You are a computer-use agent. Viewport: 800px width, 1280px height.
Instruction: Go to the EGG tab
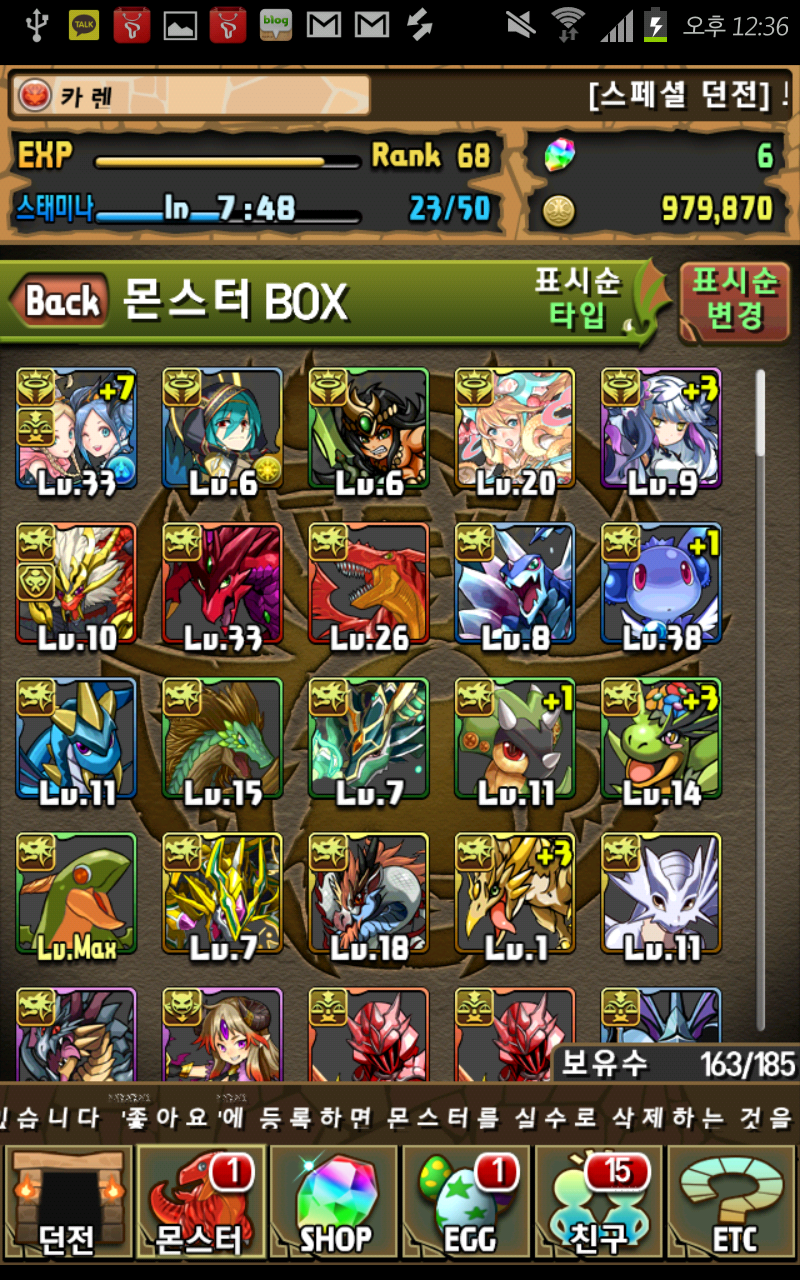point(467,1202)
